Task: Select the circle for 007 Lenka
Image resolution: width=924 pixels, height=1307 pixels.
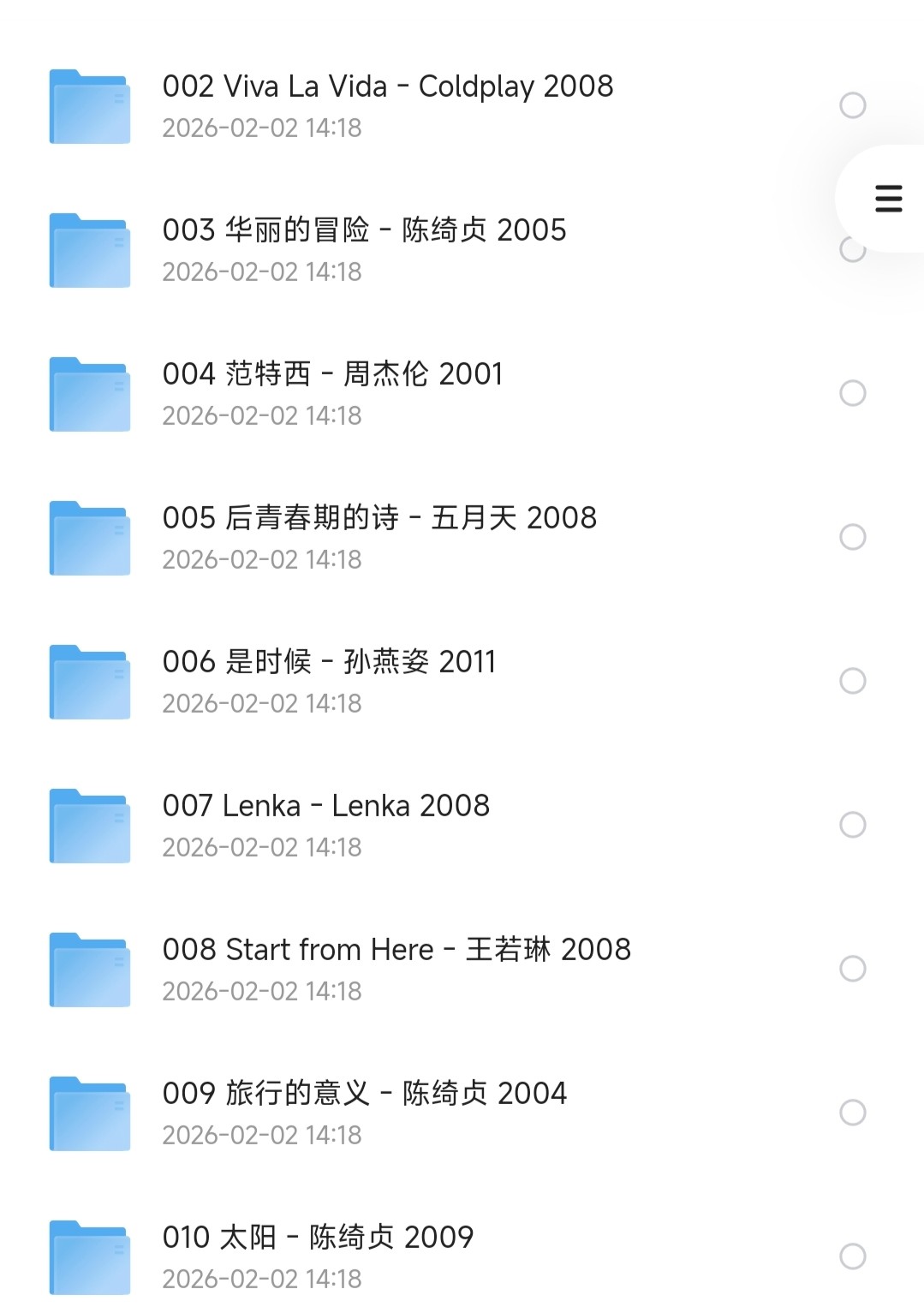Action: point(852,825)
